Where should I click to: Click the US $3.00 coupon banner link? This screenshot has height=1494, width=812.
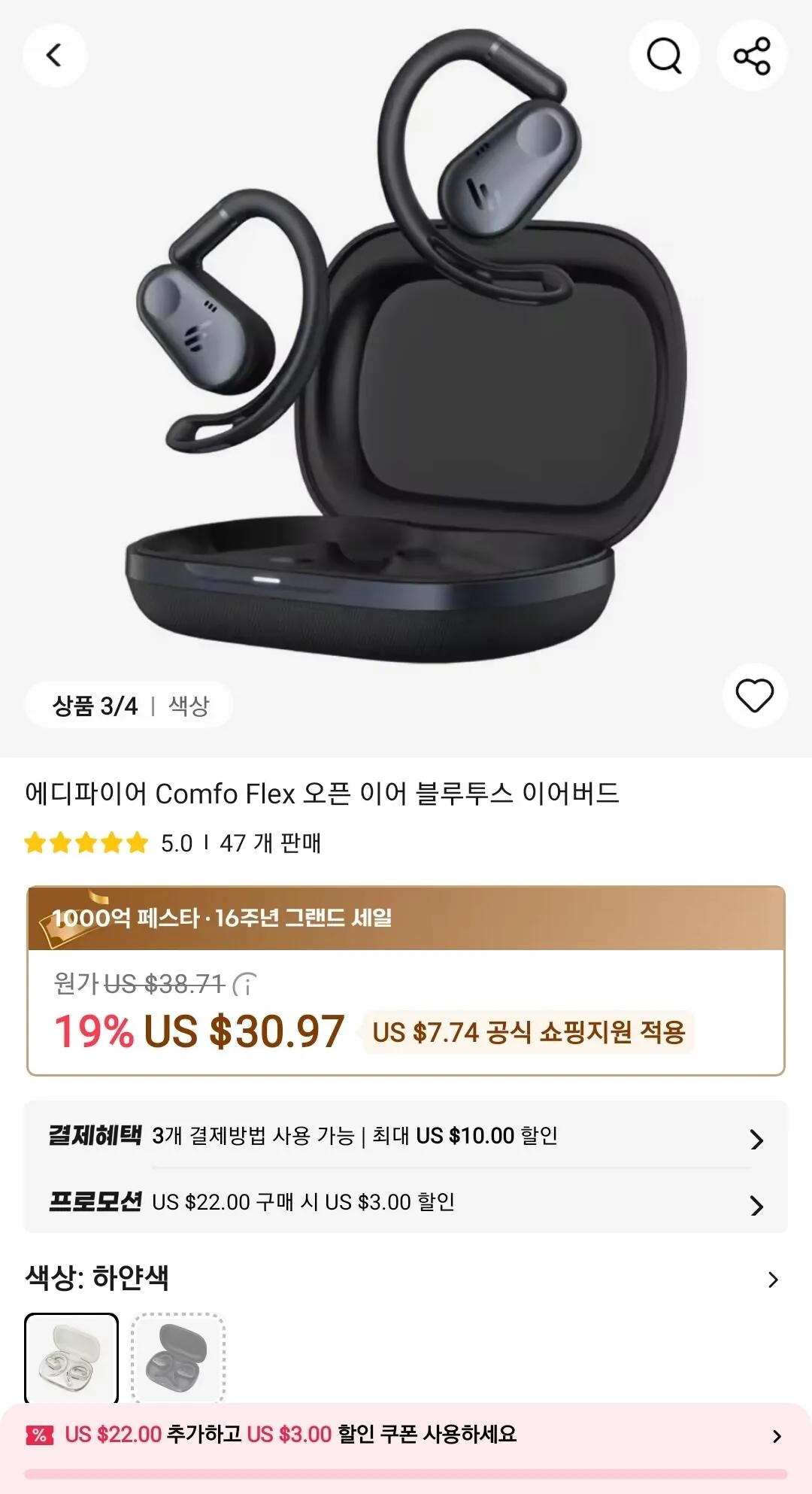tap(406, 1435)
